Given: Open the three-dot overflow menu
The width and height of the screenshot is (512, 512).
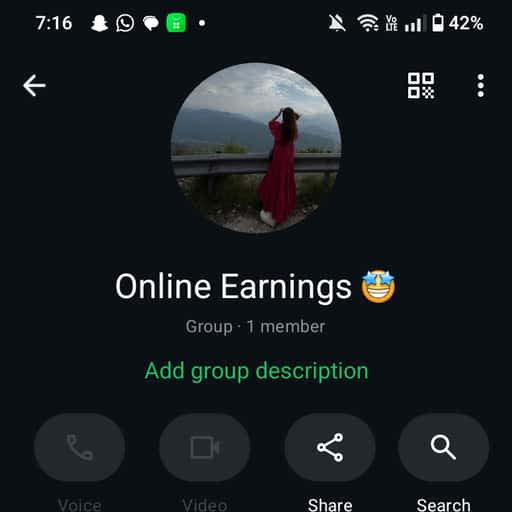Looking at the screenshot, I should click(x=480, y=86).
